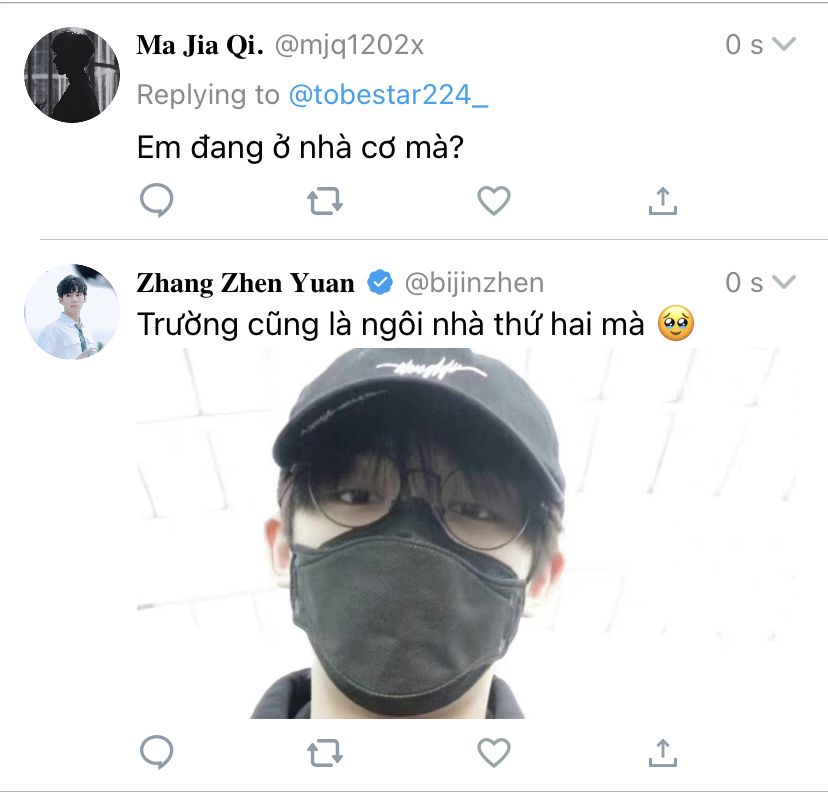This screenshot has height=794, width=828.
Task: Retweet Ma Jia Qi's tweet
Action: [325, 202]
